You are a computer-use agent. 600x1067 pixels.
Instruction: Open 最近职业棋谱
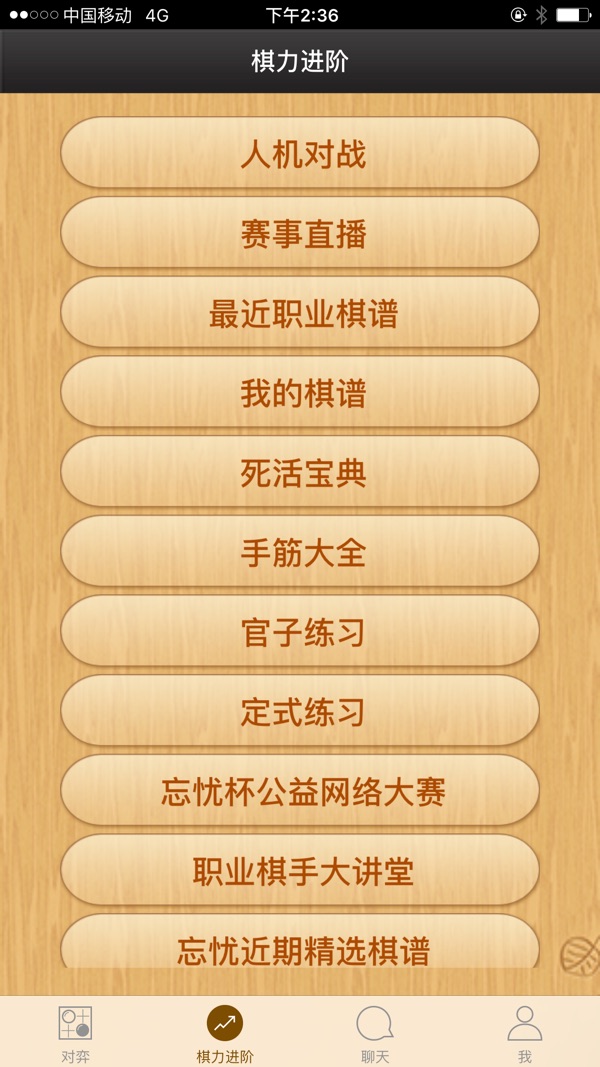pos(300,314)
